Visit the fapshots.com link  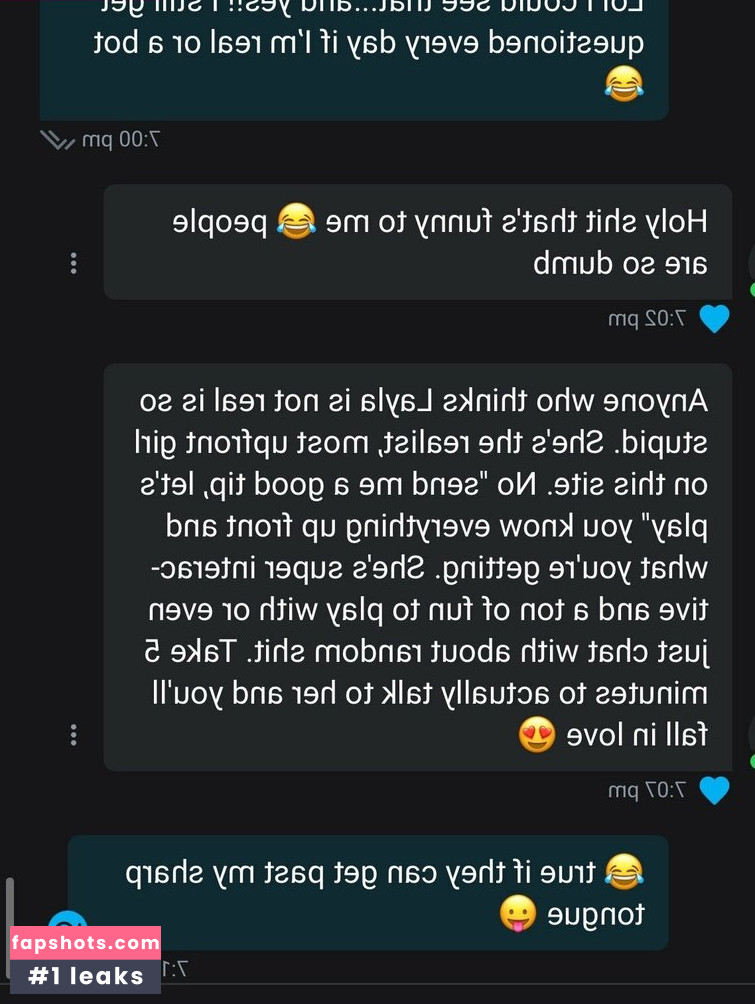[85, 941]
